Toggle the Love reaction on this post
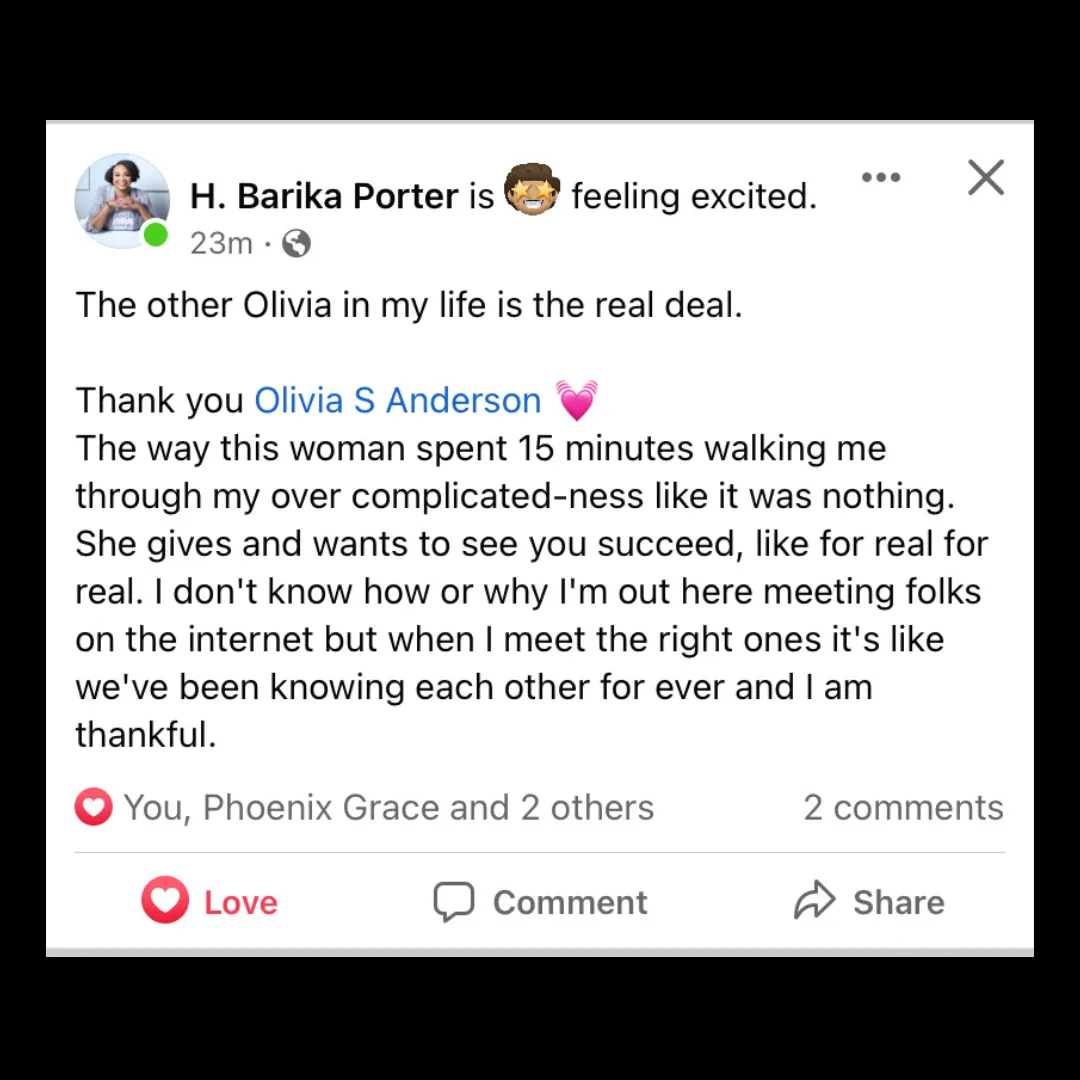The height and width of the screenshot is (1080, 1080). point(210,901)
